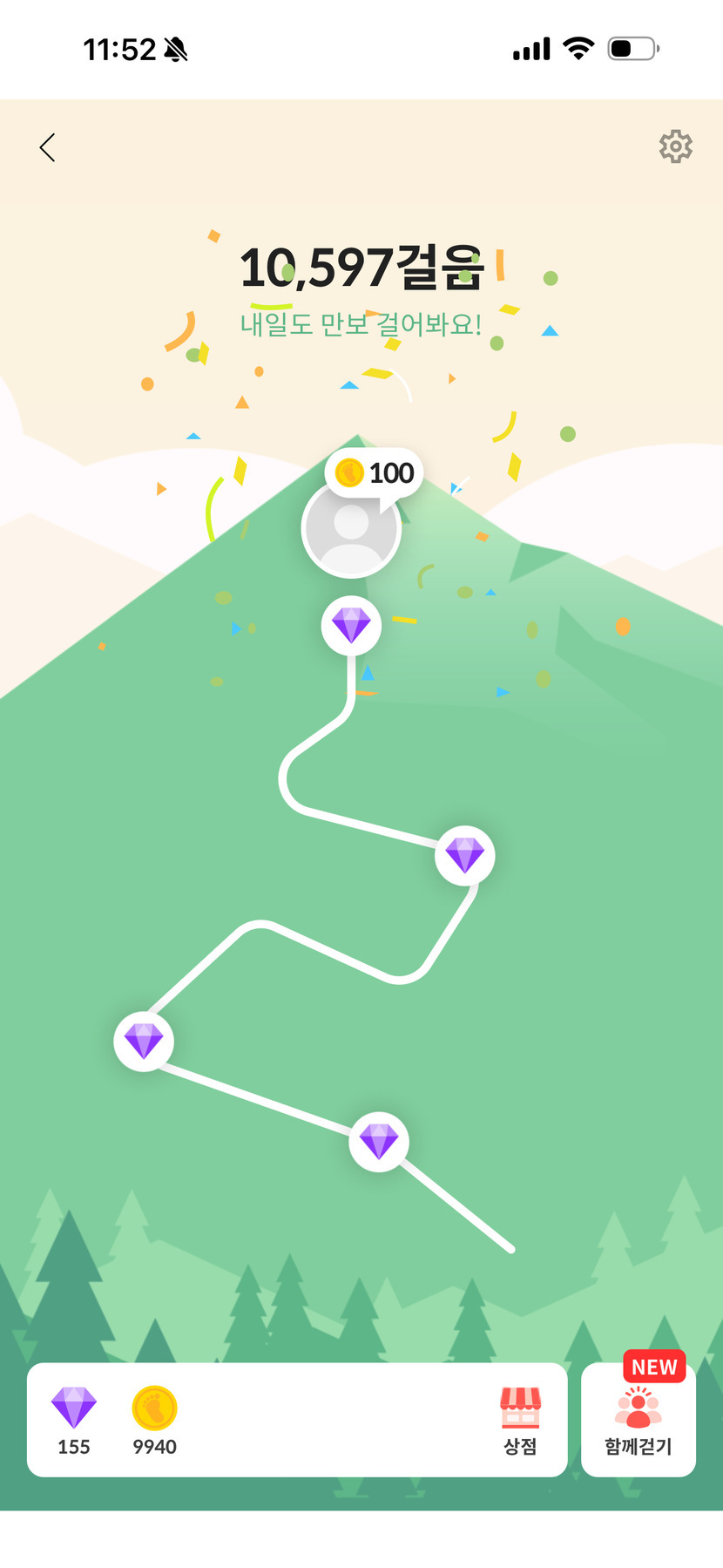723x1568 pixels.
Task: Tap the profile avatar on the mountain peak
Action: coord(350,531)
